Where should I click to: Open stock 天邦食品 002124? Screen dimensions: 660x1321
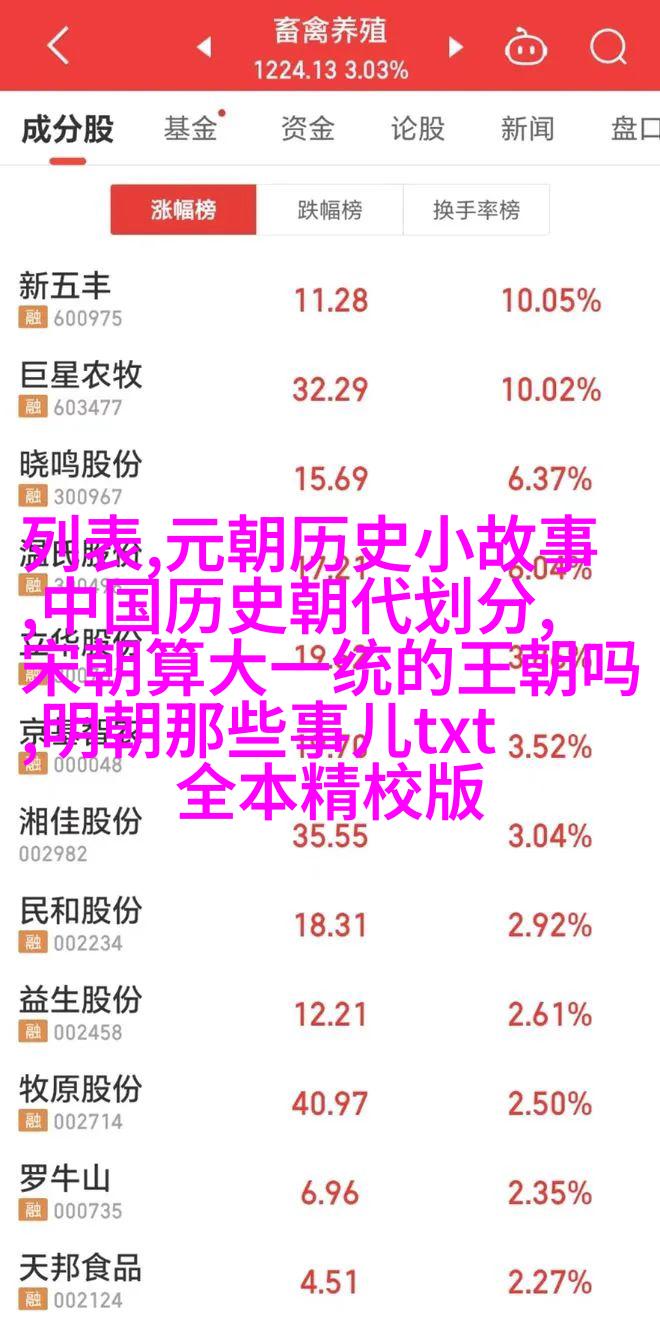coord(330,1279)
